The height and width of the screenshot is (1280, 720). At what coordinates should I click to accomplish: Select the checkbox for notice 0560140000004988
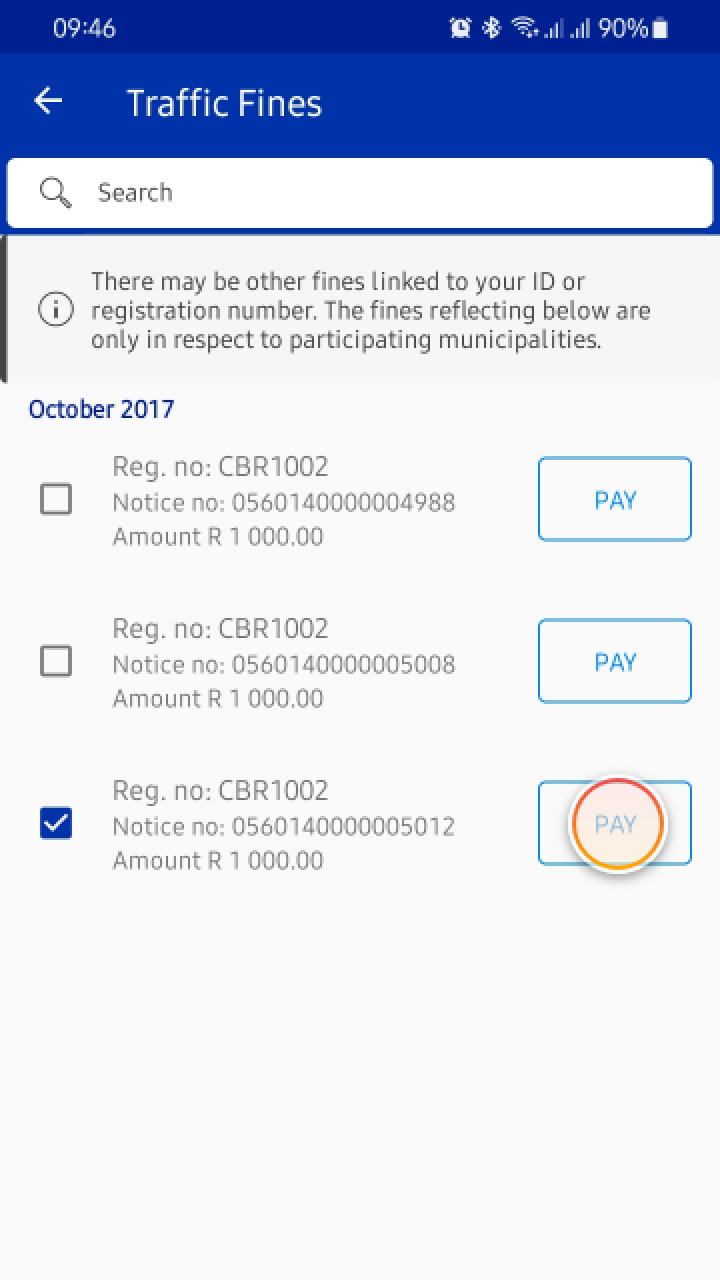pos(56,499)
